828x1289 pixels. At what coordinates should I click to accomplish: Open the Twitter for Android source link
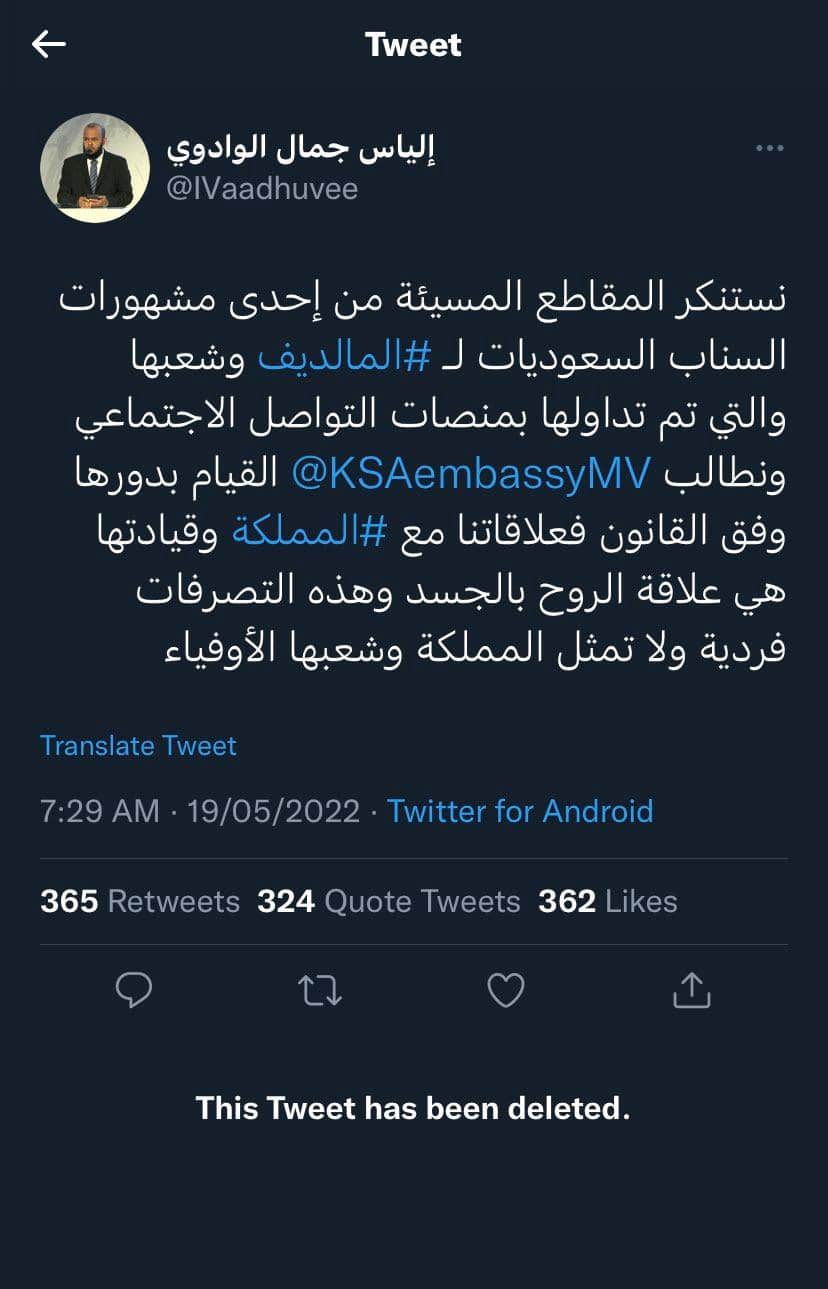coord(520,811)
